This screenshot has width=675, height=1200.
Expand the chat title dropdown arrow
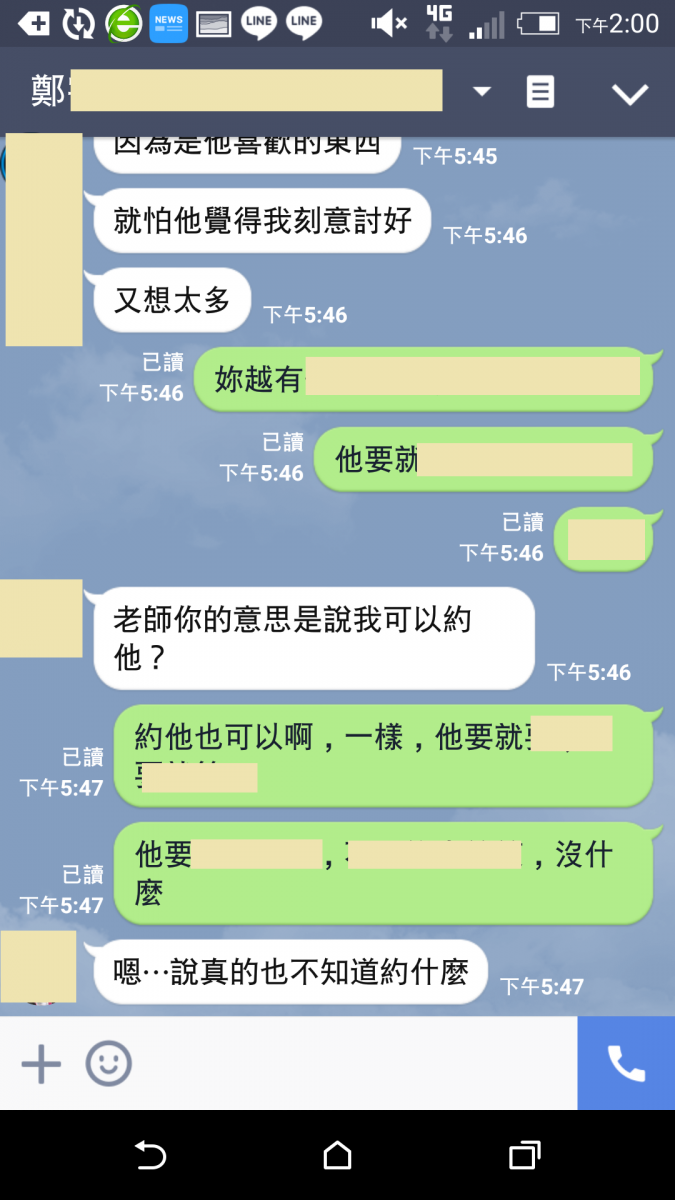(x=482, y=92)
